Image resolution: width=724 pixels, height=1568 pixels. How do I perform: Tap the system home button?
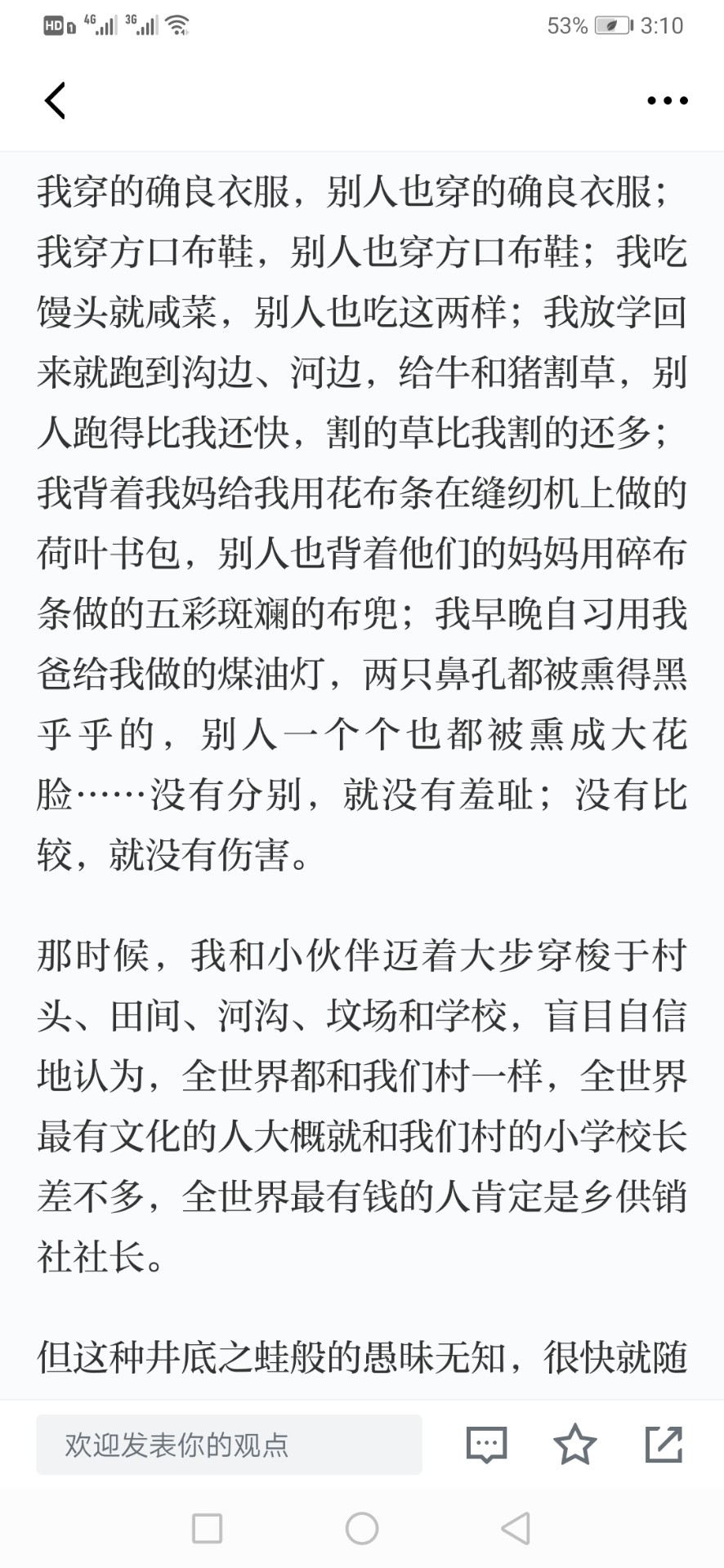(x=361, y=1528)
